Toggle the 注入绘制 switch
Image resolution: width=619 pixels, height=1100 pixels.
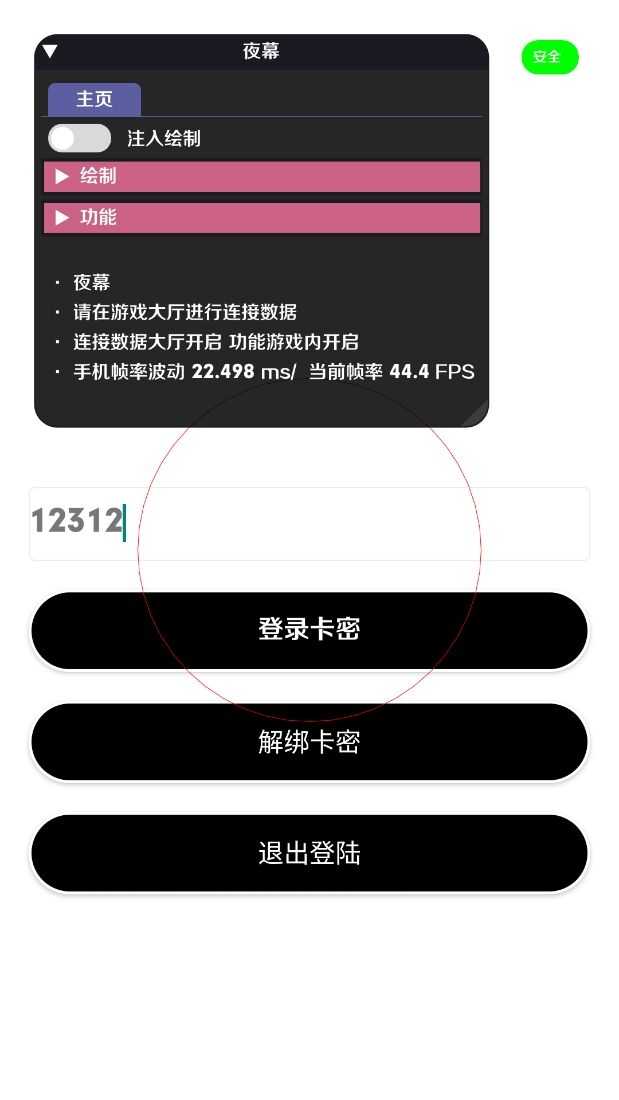[79, 138]
